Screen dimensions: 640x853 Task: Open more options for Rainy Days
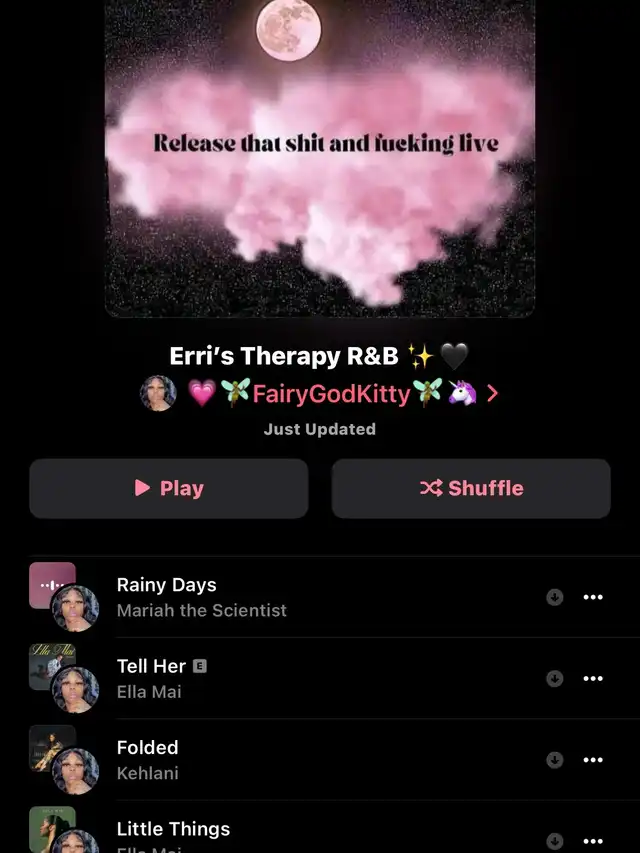593,597
